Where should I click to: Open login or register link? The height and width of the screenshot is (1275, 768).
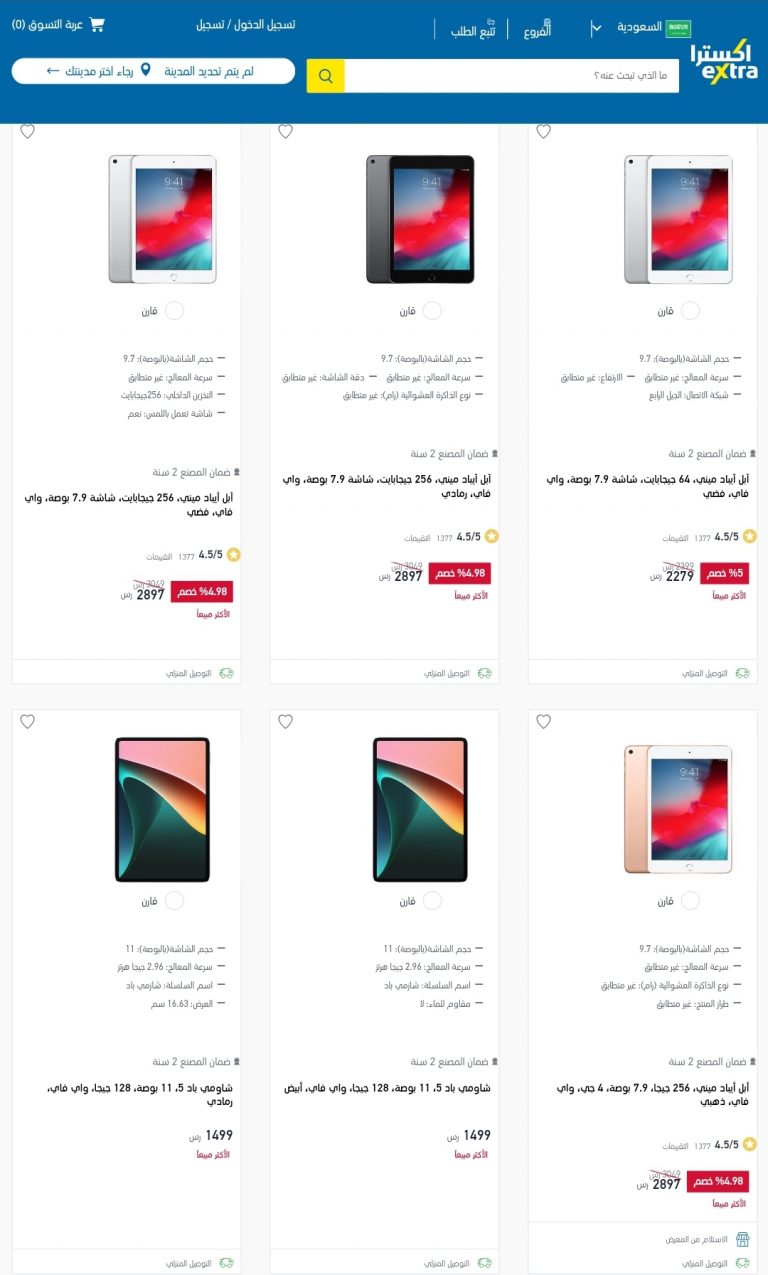click(245, 24)
